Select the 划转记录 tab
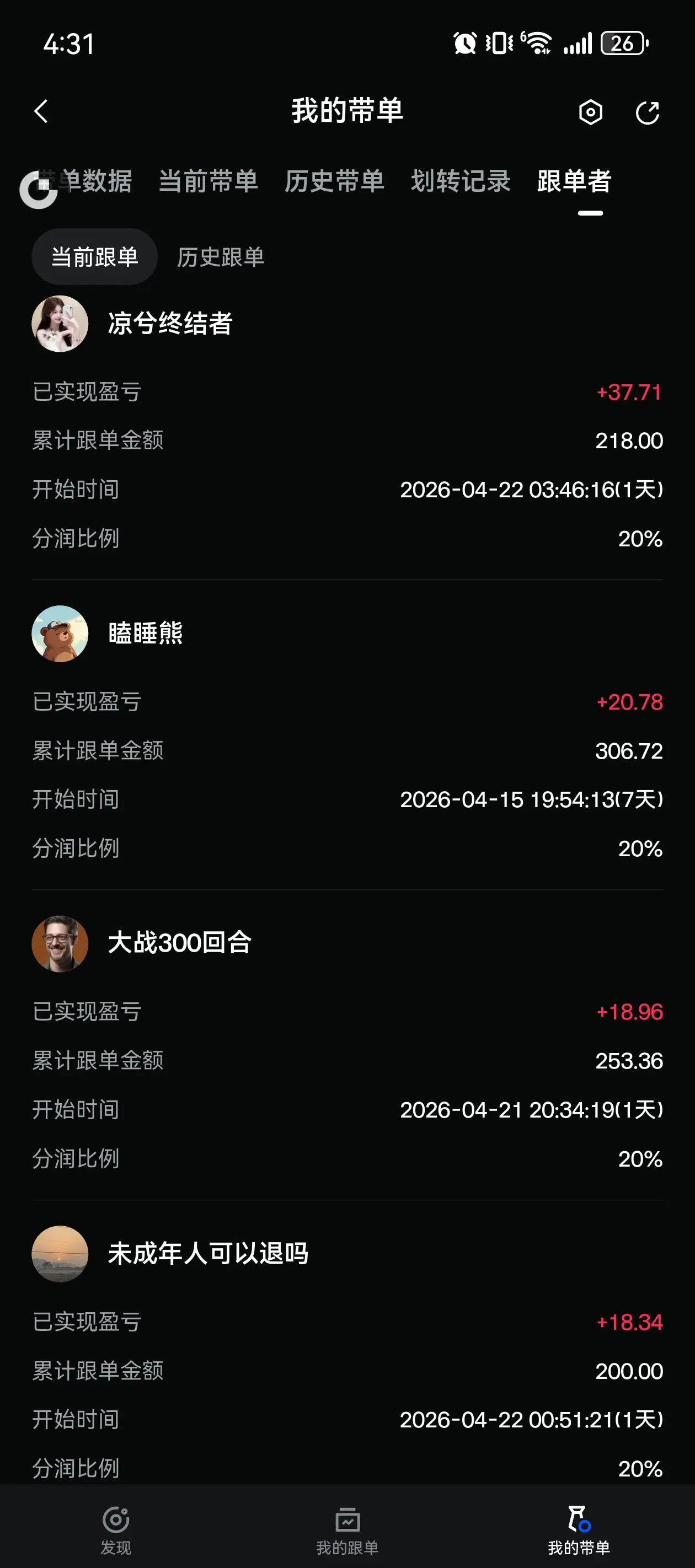Screen dimensions: 695x1568 461,181
